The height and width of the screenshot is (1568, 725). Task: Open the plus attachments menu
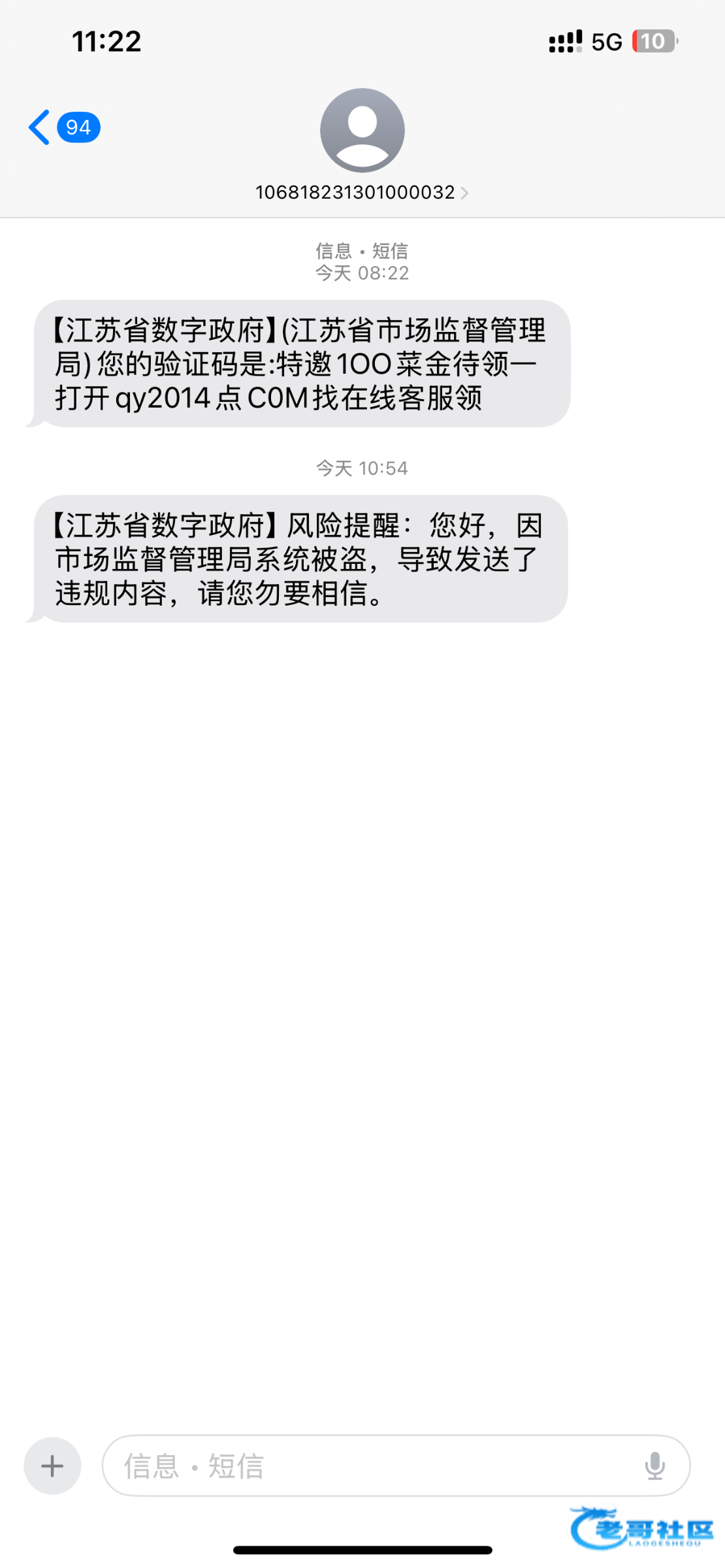click(x=52, y=1466)
